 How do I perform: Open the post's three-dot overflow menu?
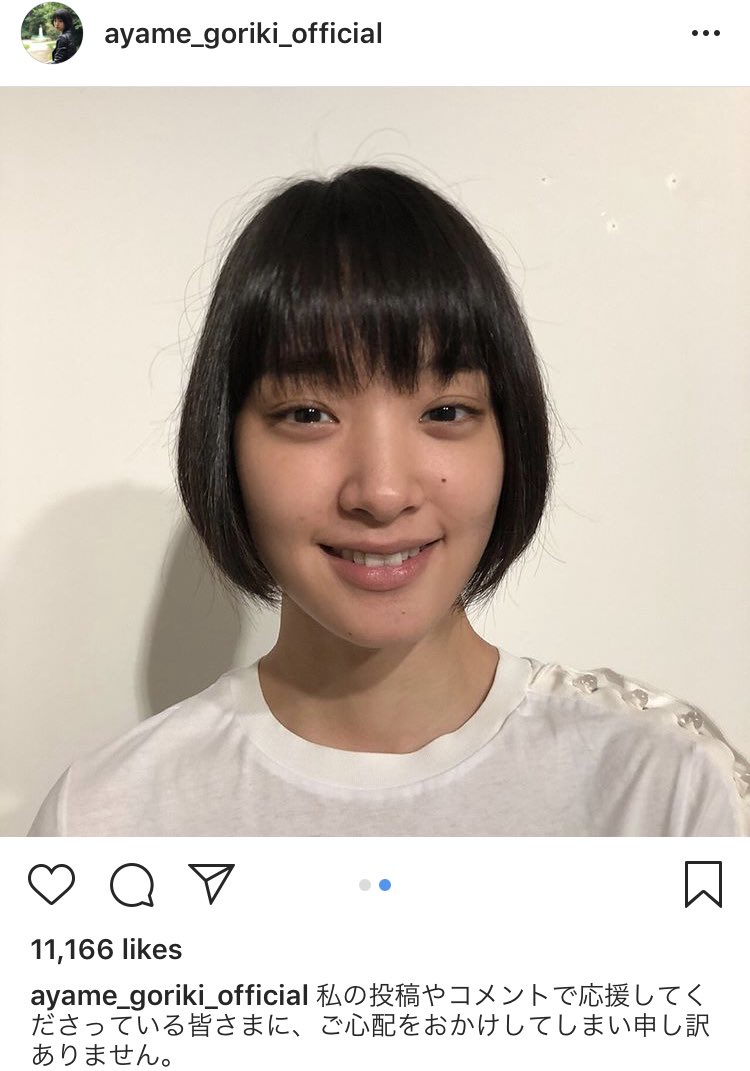705,34
